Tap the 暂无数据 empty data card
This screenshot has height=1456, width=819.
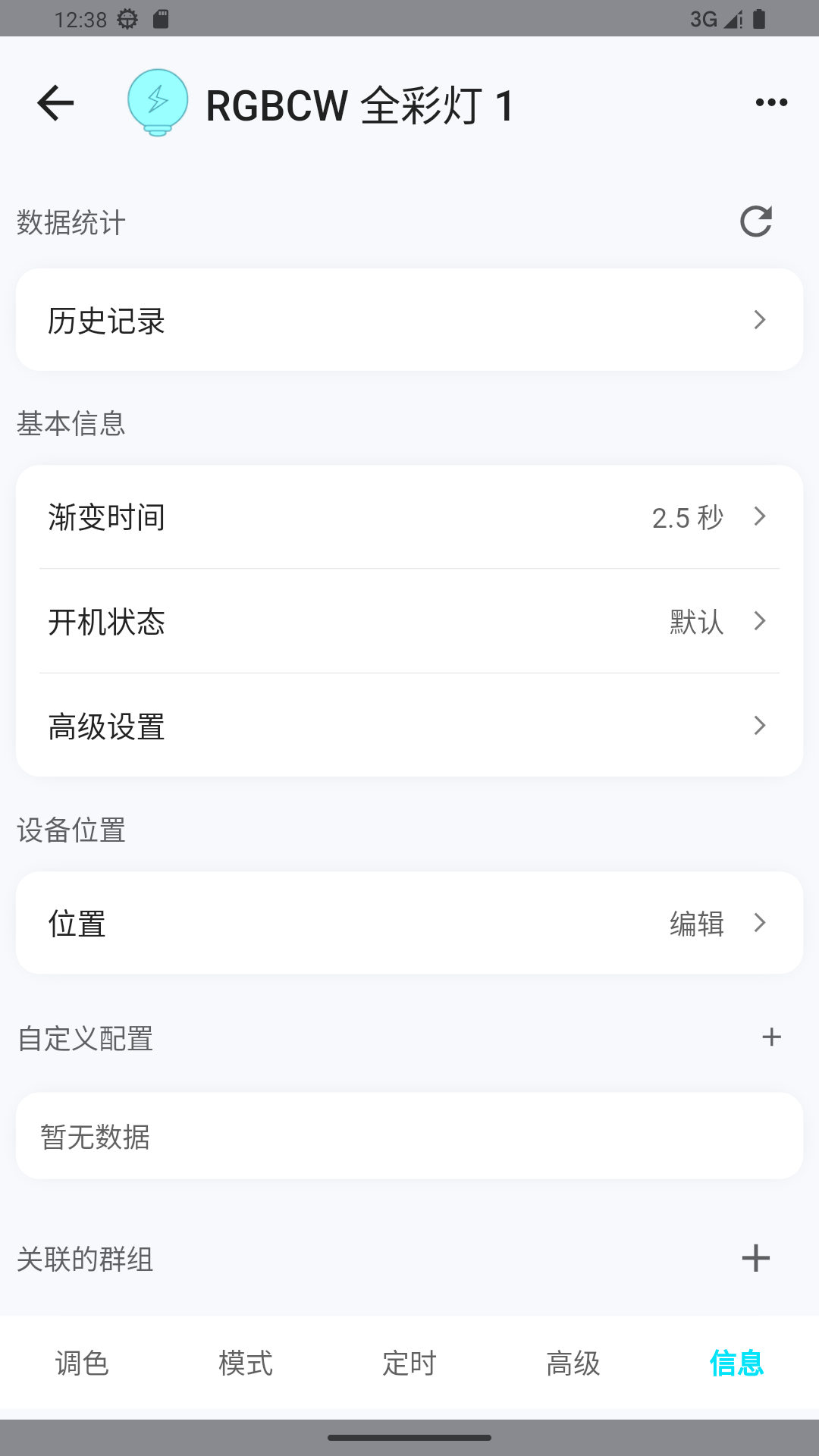click(409, 1136)
